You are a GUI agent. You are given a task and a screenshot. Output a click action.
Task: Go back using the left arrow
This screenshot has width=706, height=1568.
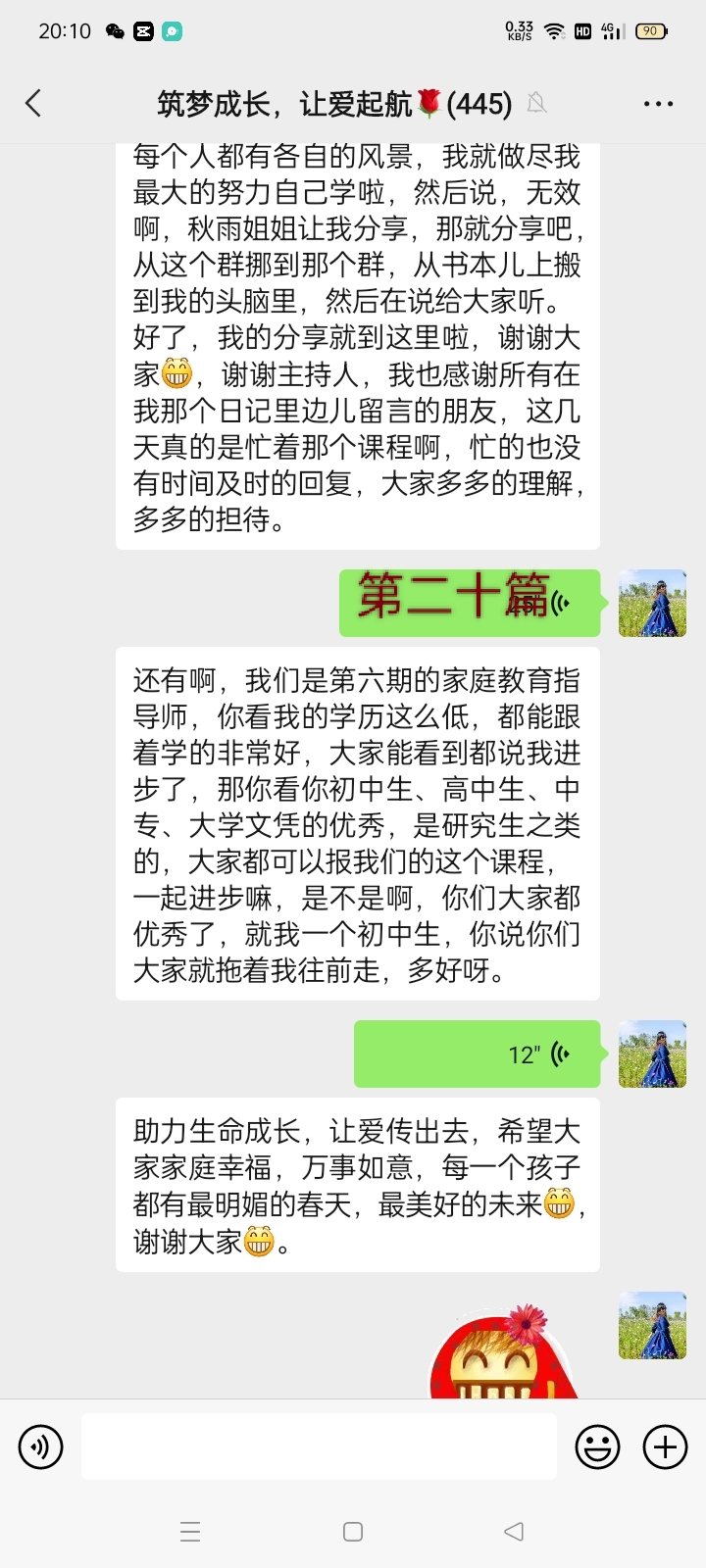pos(34,102)
